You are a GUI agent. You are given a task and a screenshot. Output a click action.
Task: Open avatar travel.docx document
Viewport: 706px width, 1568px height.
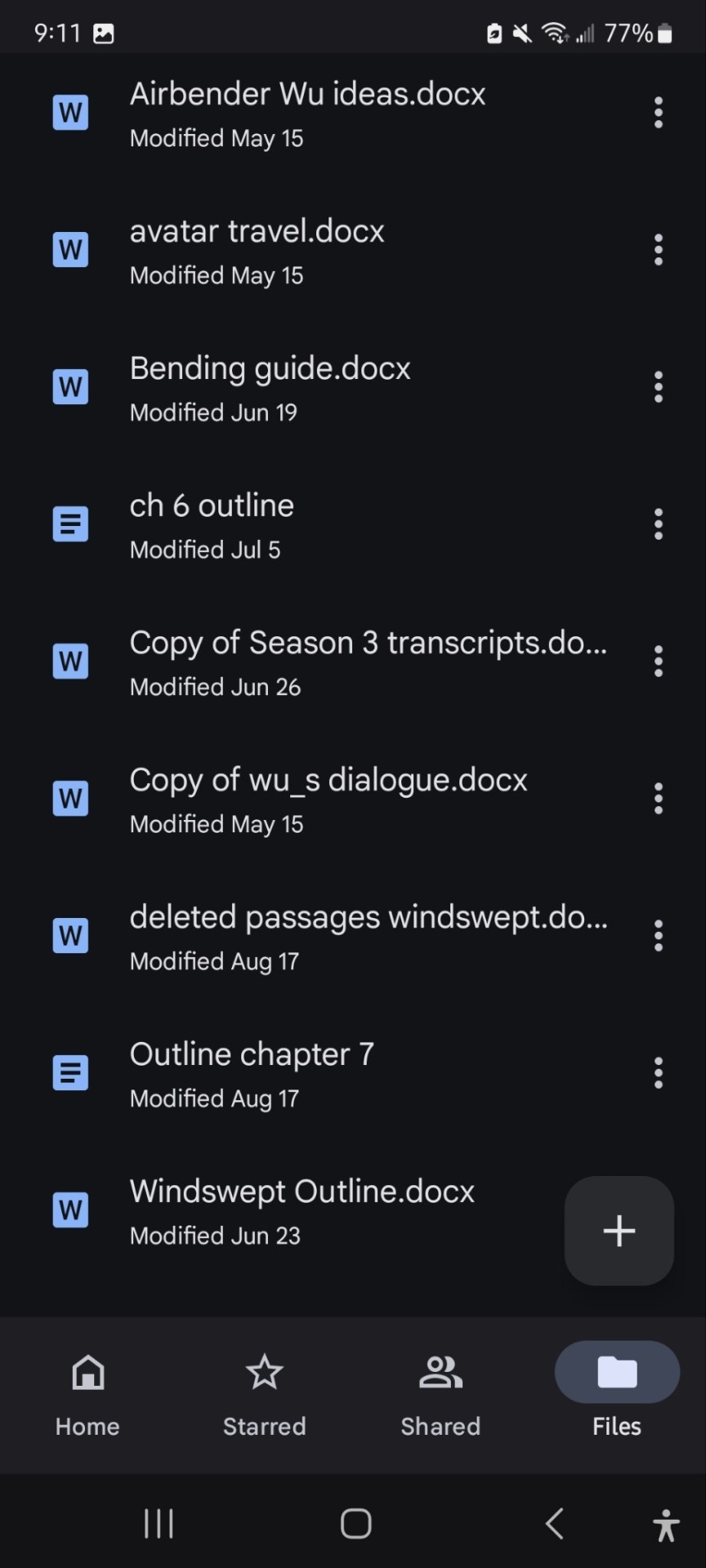(x=257, y=250)
